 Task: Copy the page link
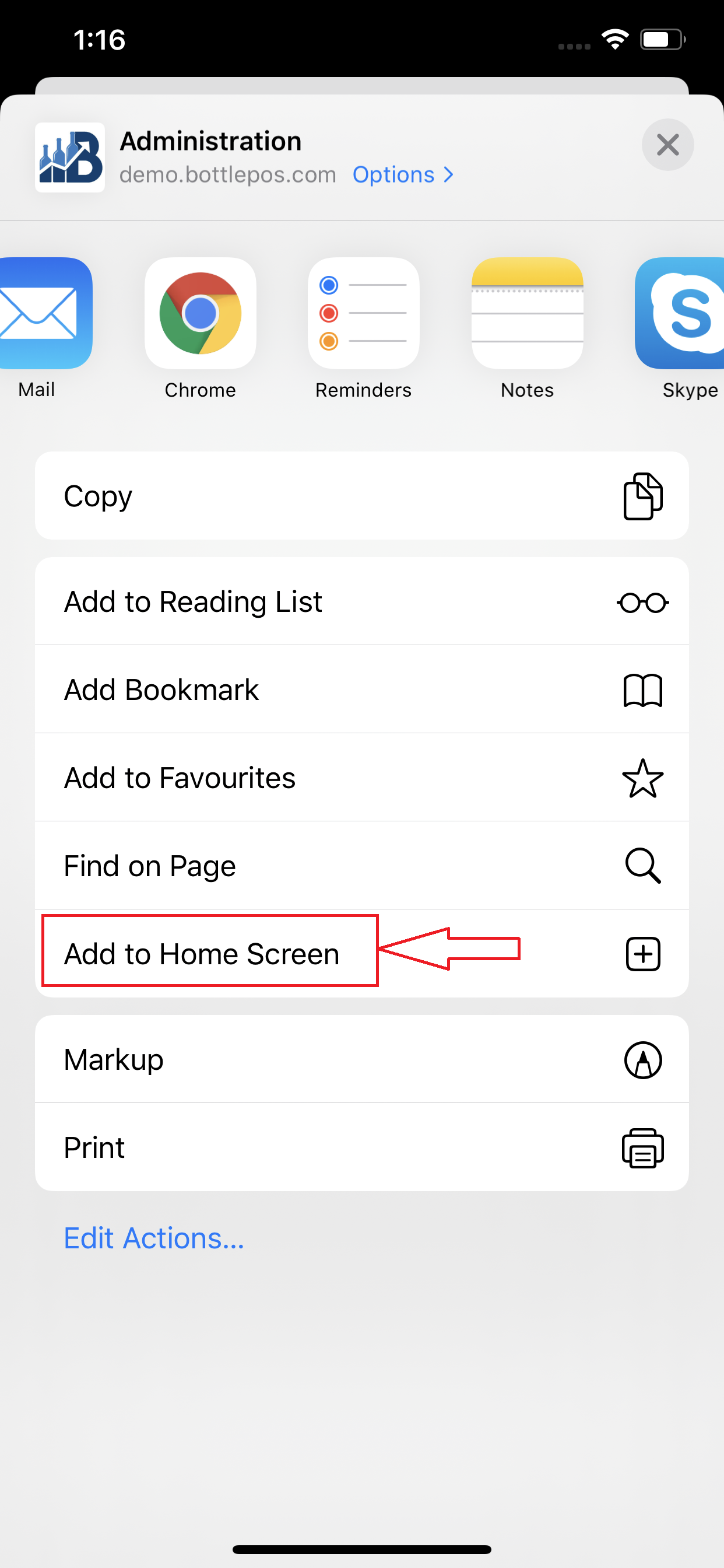[361, 496]
